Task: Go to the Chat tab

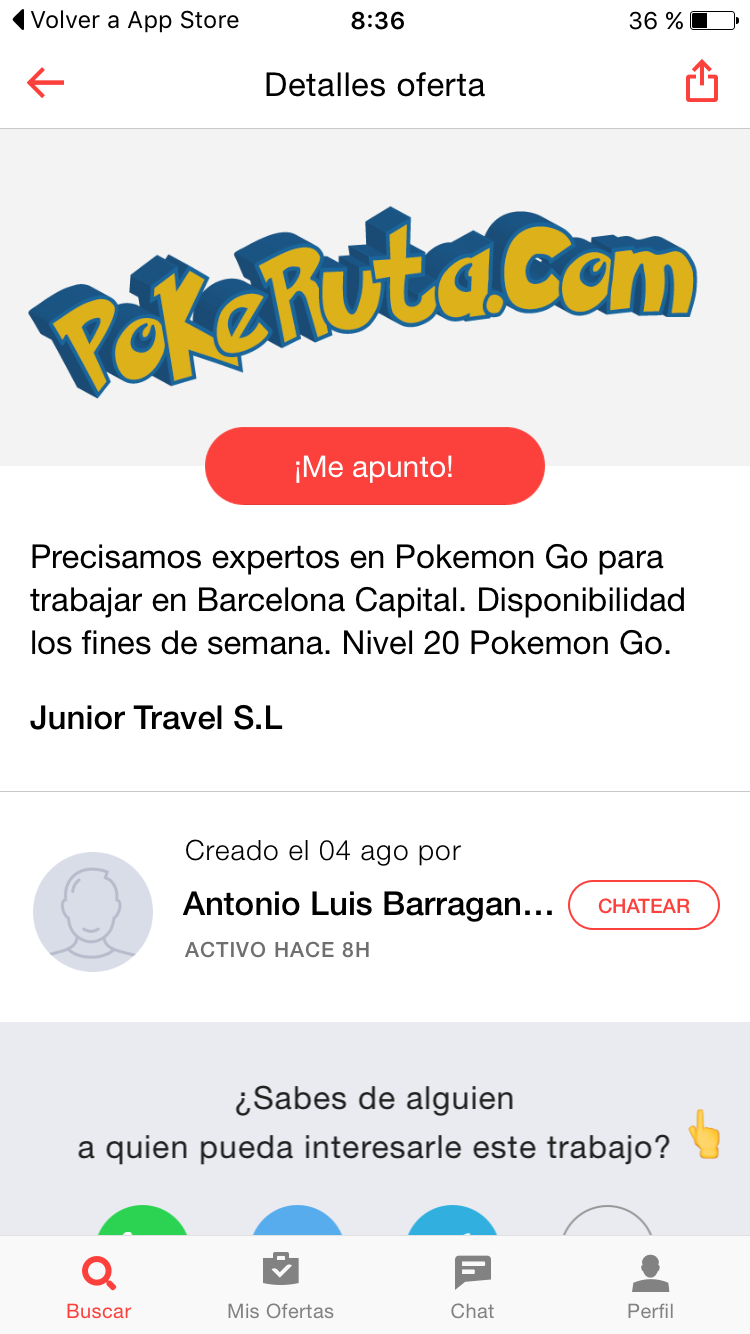Action: (472, 1287)
